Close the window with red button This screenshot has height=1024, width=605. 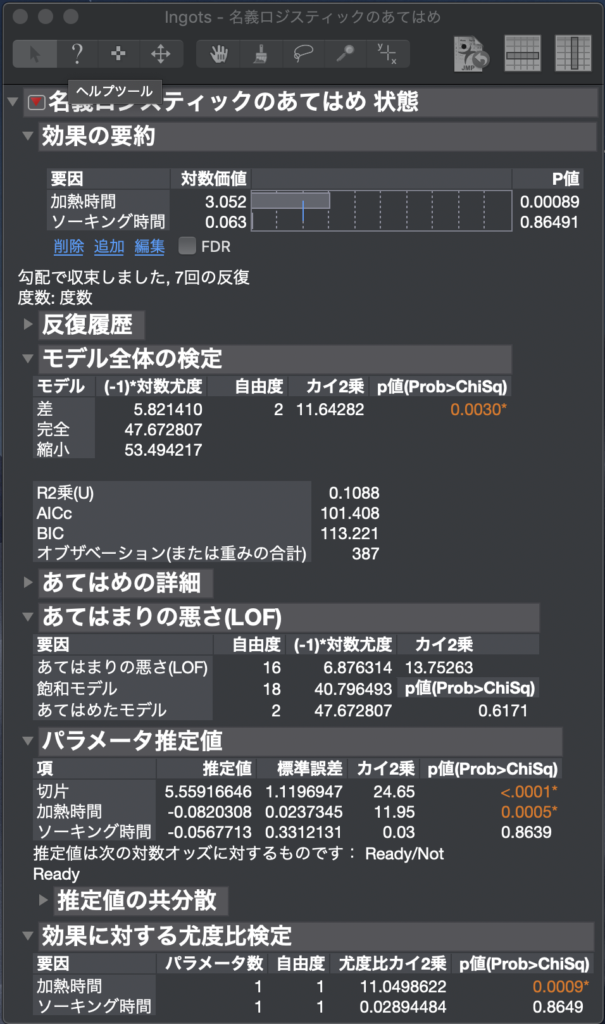click(20, 18)
